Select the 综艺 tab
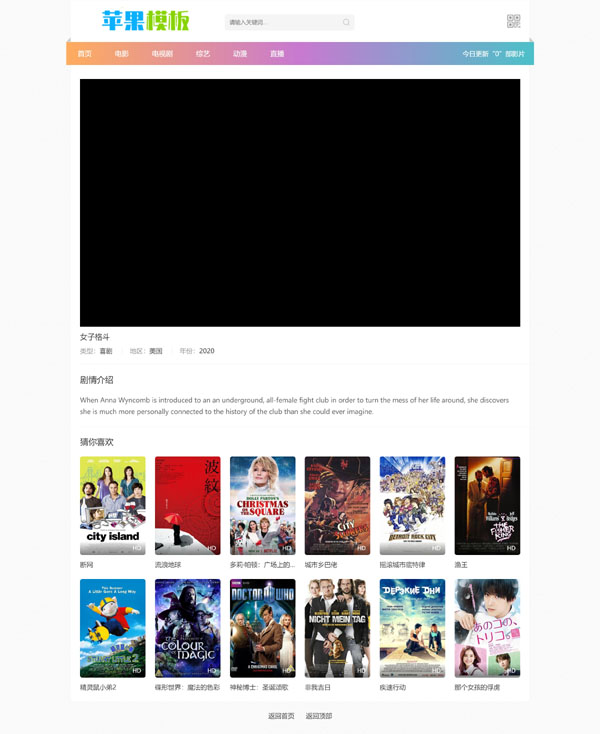Image resolution: width=600 pixels, height=734 pixels. click(x=203, y=54)
